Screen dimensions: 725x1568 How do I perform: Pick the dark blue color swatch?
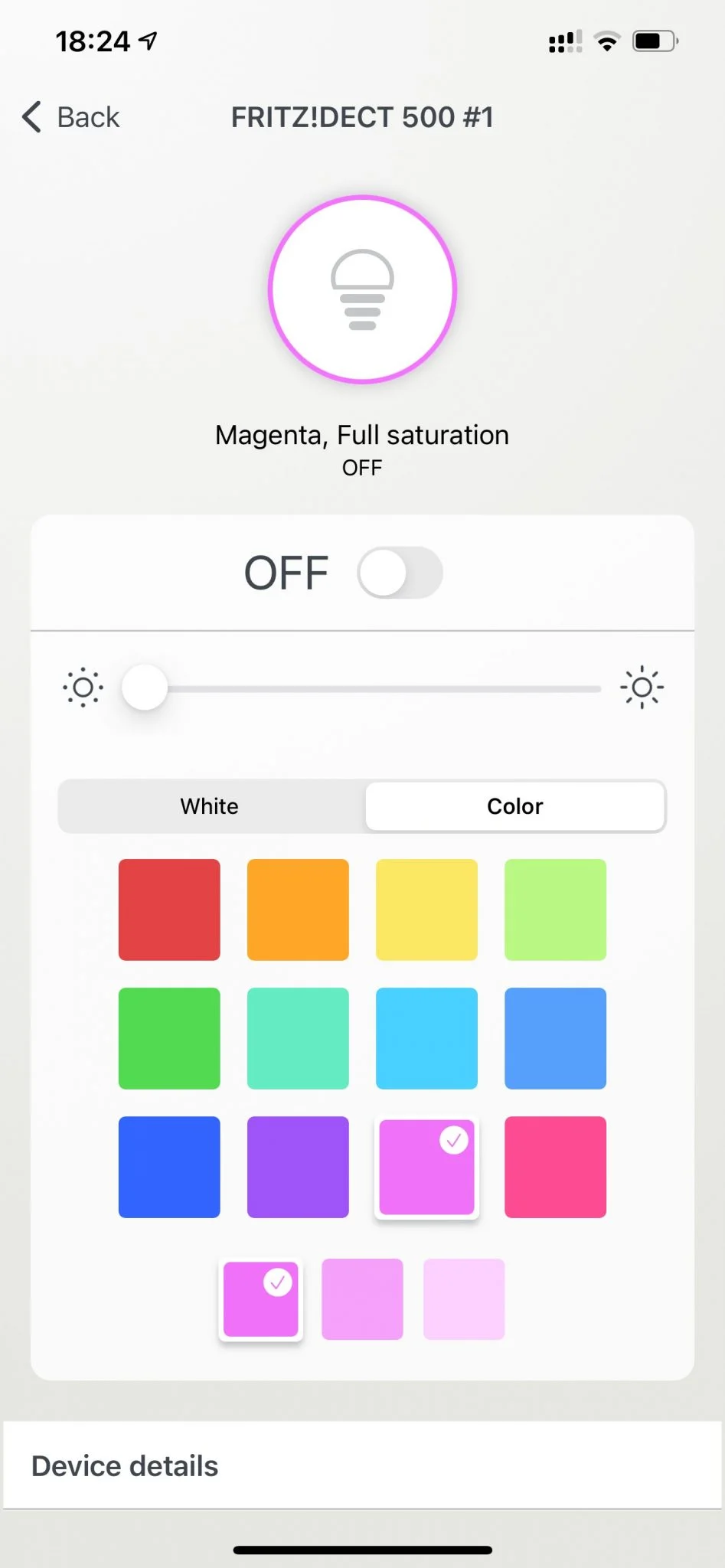coord(169,1167)
